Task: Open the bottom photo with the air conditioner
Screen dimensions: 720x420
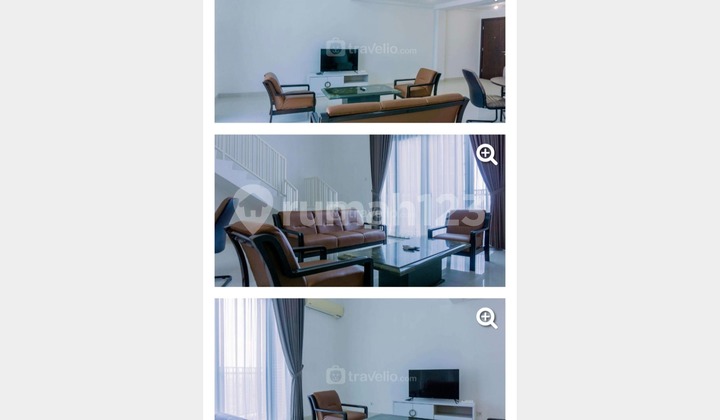Action: [359, 360]
